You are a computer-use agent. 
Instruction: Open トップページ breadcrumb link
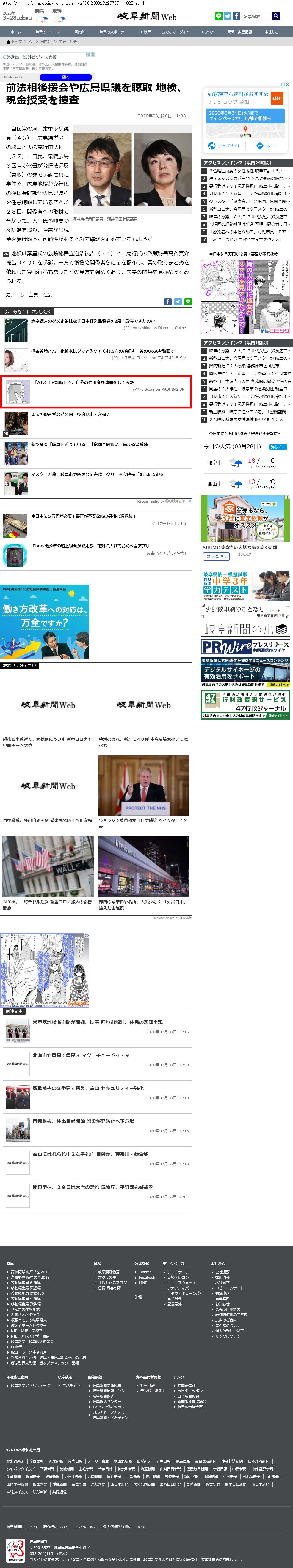click(22, 42)
